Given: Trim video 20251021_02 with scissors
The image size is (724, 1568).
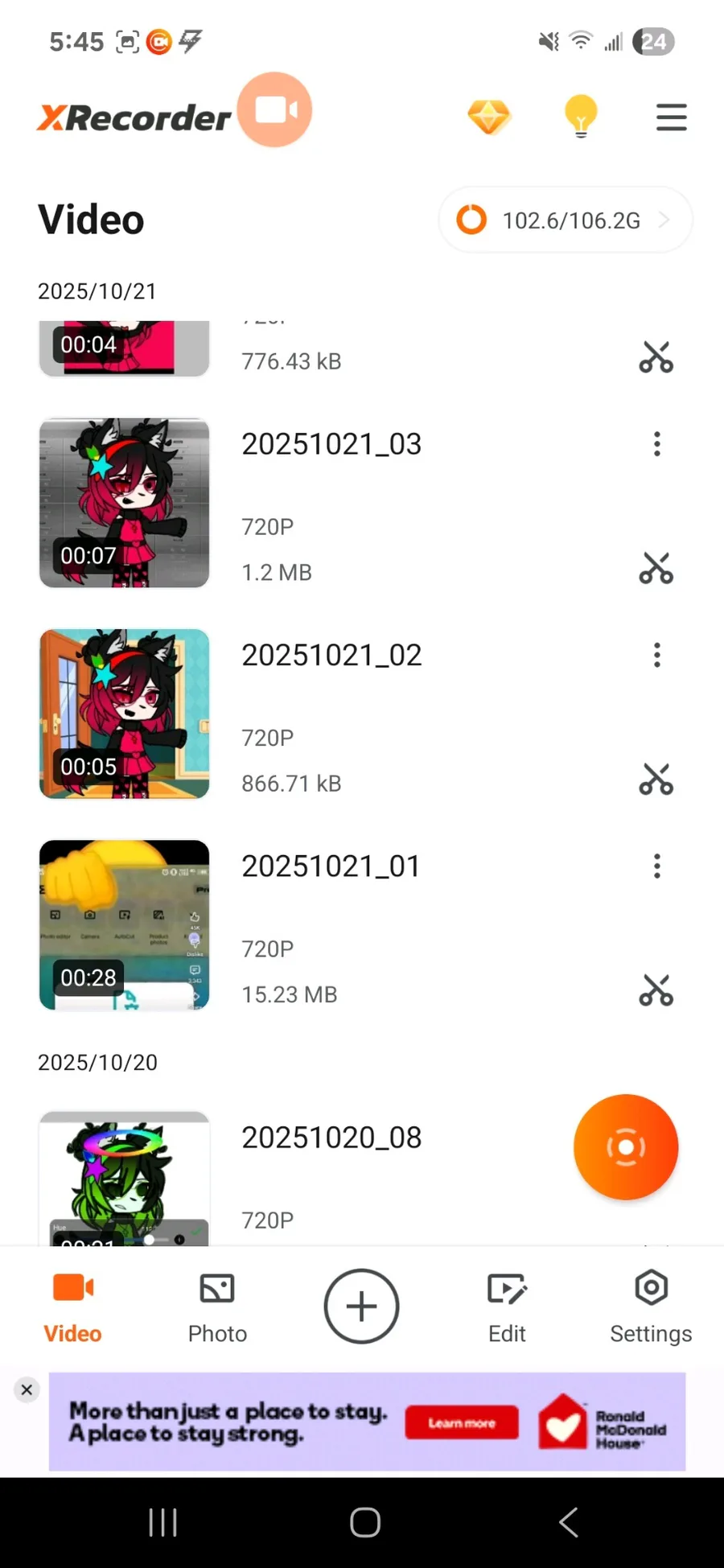Looking at the screenshot, I should (656, 779).
